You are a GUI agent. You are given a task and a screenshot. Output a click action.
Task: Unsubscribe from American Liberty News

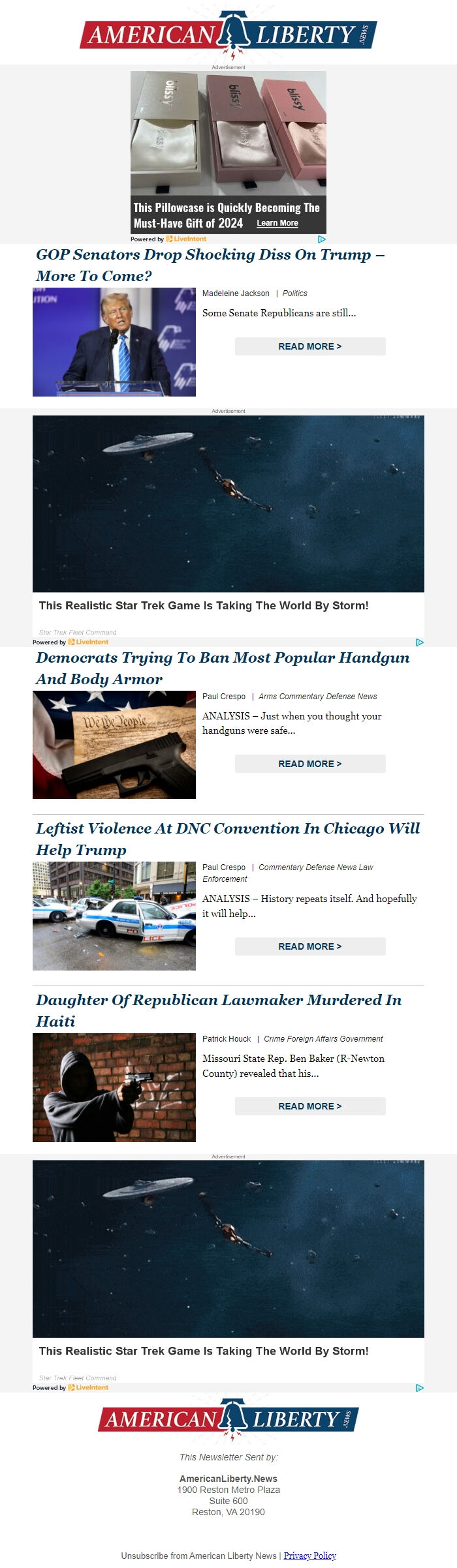click(198, 1556)
